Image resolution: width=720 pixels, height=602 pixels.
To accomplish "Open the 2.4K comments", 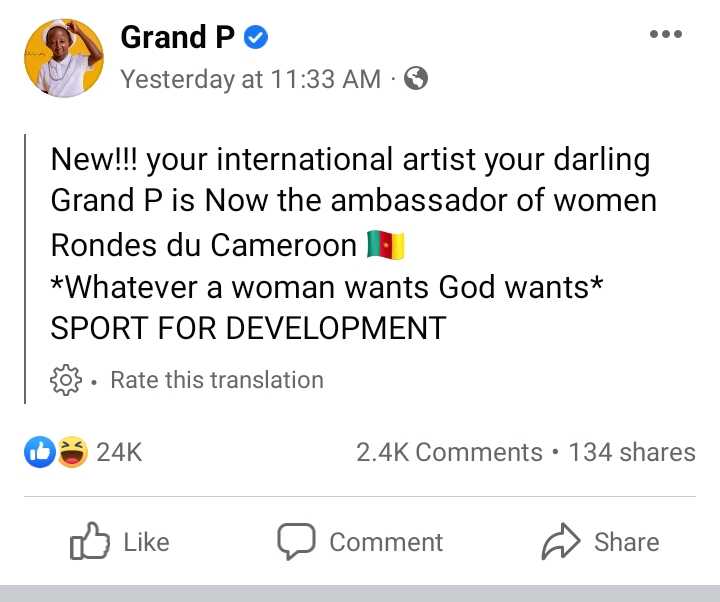I will [x=449, y=452].
